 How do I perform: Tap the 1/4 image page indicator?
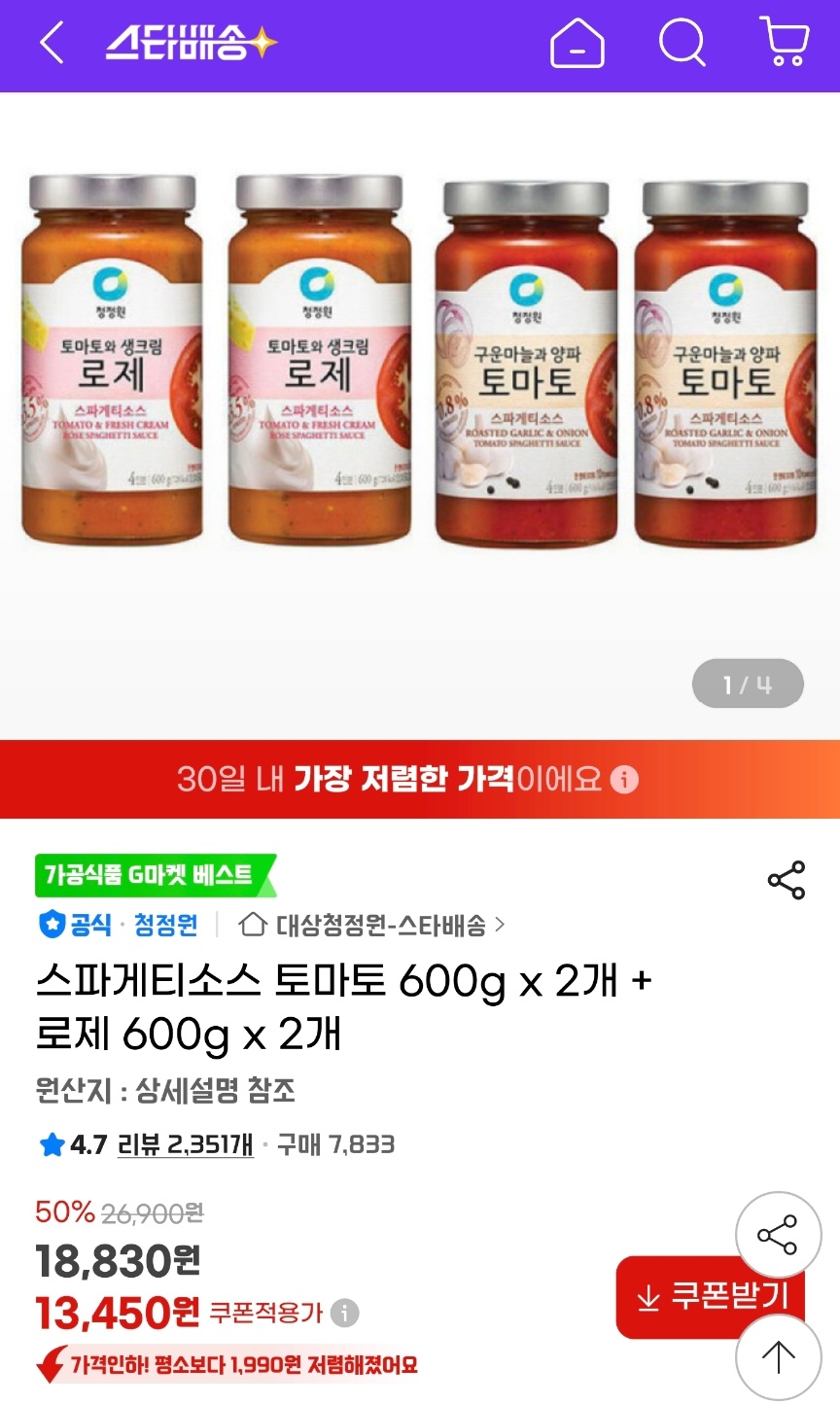click(748, 684)
